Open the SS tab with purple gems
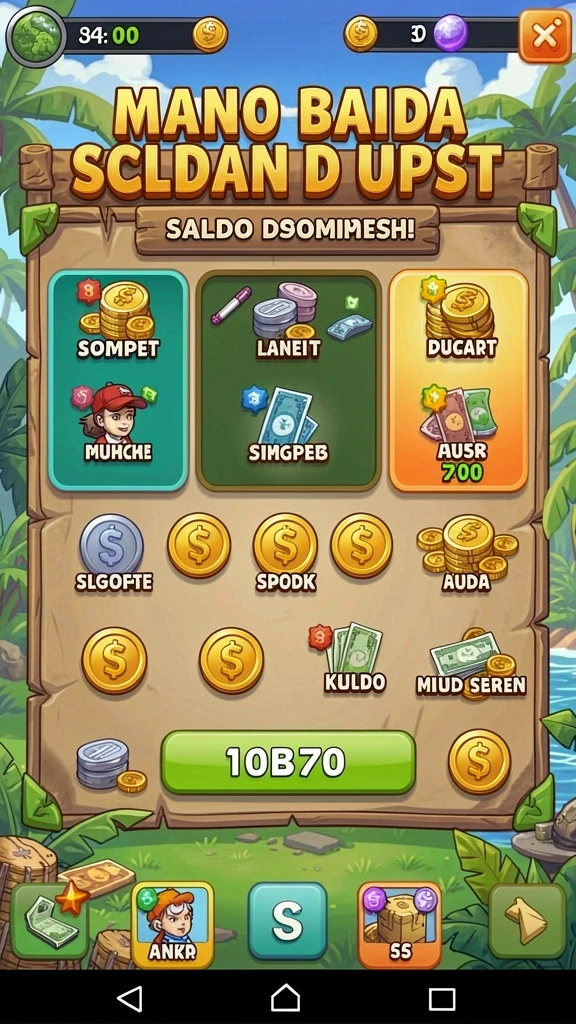 coord(399,924)
